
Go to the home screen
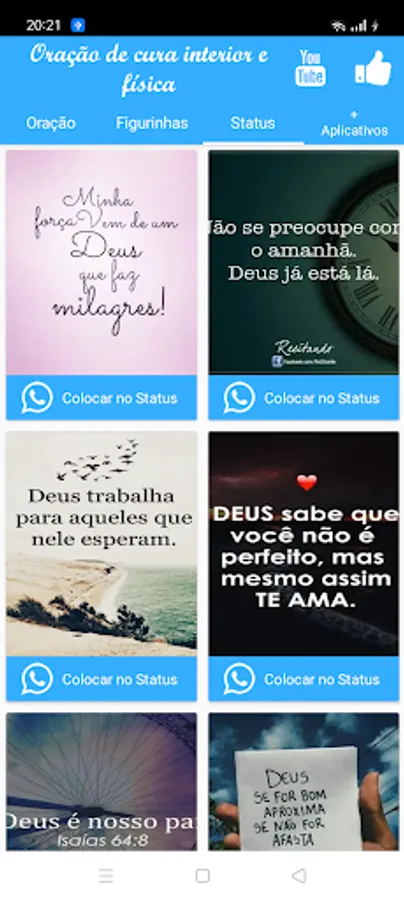202,875
